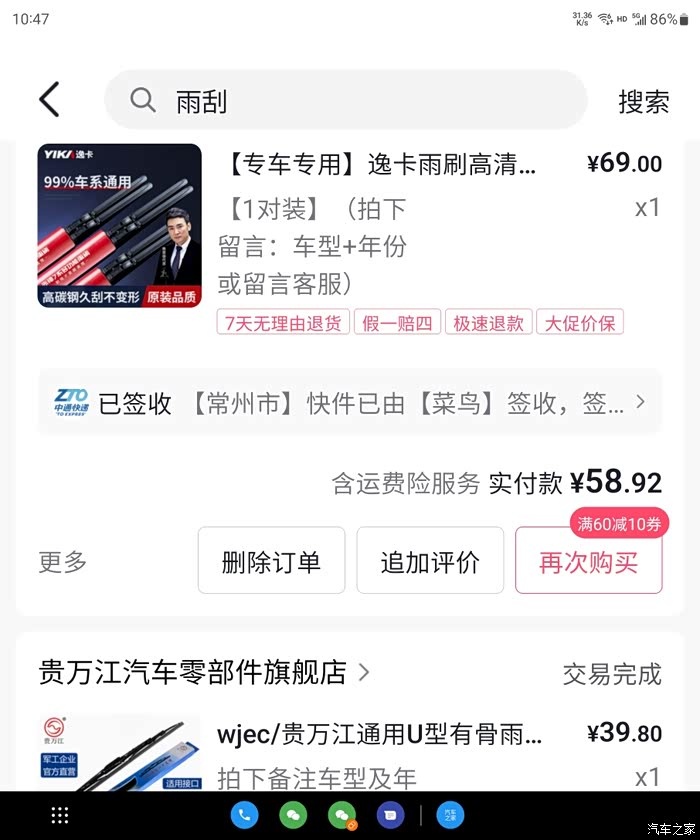Tap 再次购买 to buy again
This screenshot has width=700, height=840.
click(589, 560)
